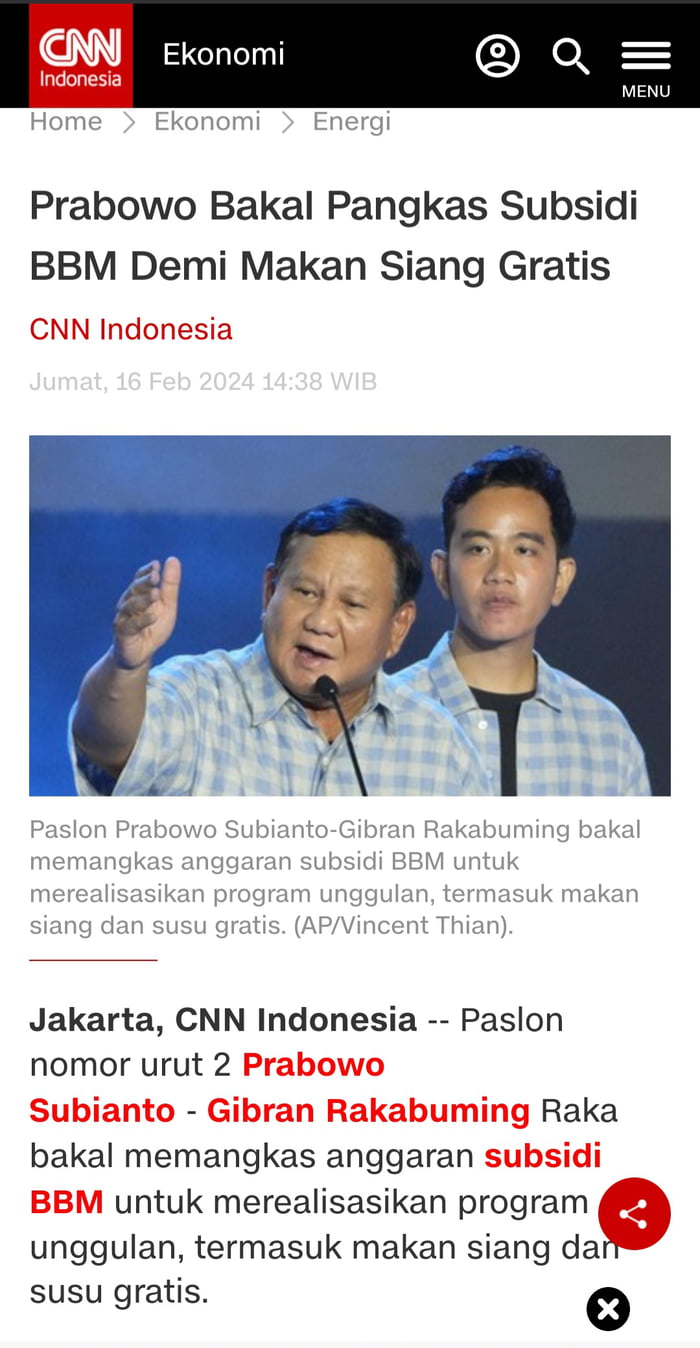Open the Energi breadcrumb link
Viewport: 700px width, 1348px height.
[x=351, y=122]
